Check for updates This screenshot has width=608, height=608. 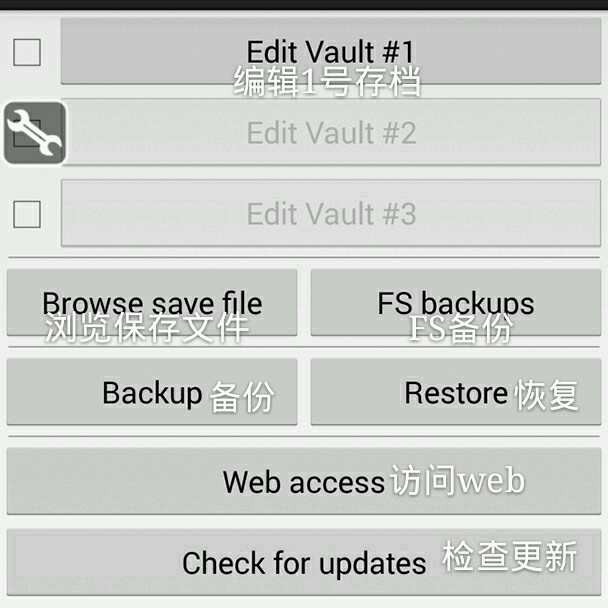pos(304,562)
